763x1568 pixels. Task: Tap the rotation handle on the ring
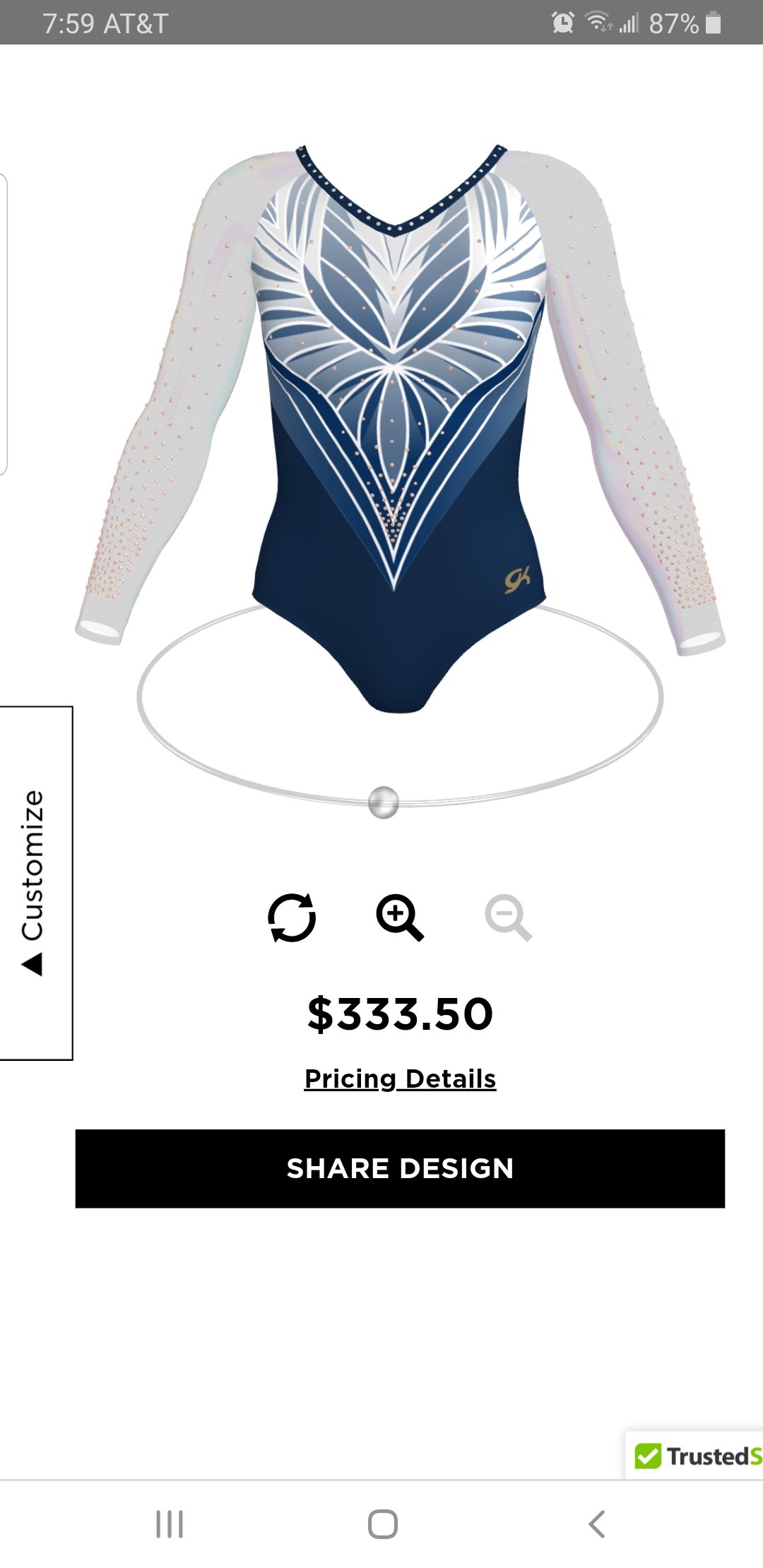384,802
